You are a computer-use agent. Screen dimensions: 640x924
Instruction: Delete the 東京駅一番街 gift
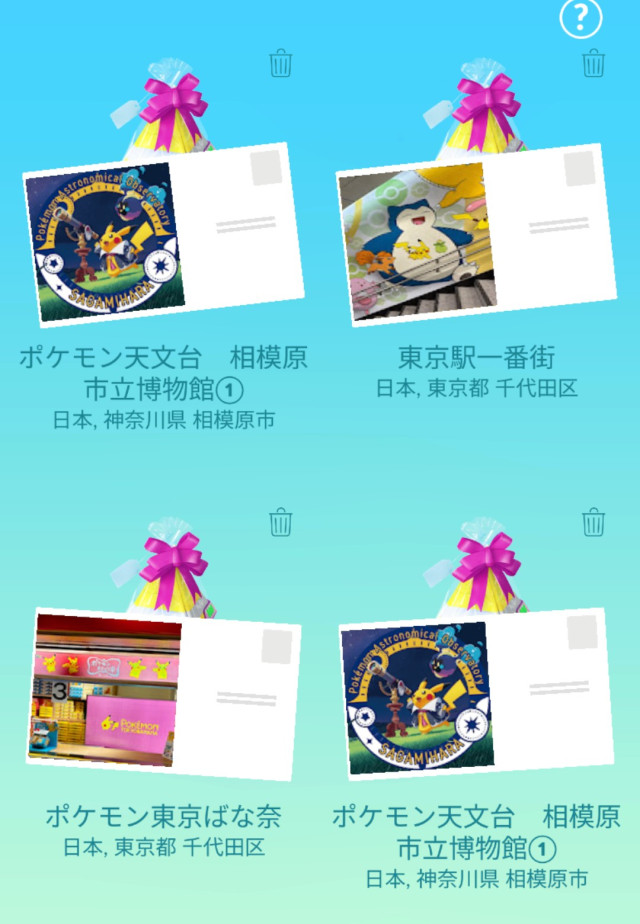(594, 64)
